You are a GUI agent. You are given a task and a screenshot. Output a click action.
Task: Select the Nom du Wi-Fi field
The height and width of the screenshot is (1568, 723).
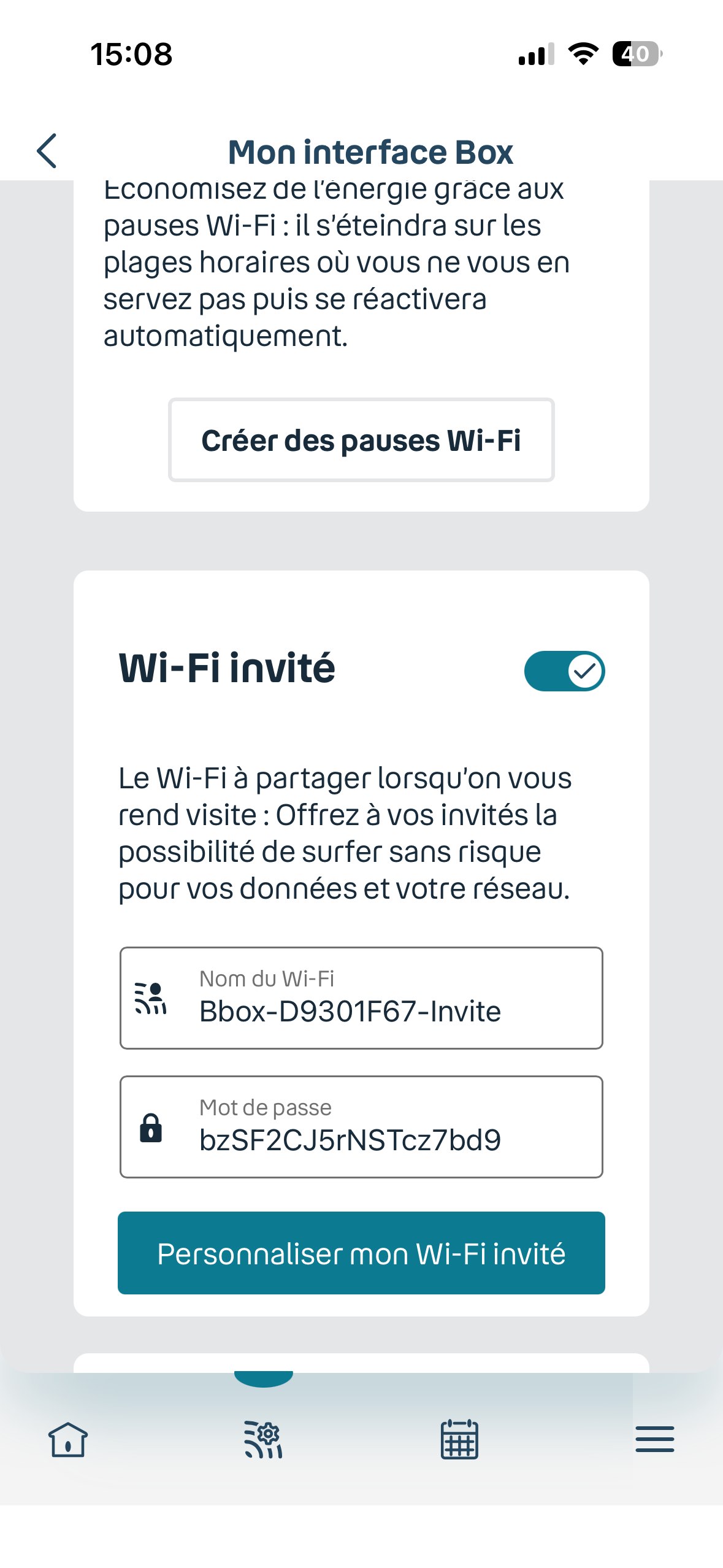[x=361, y=998]
